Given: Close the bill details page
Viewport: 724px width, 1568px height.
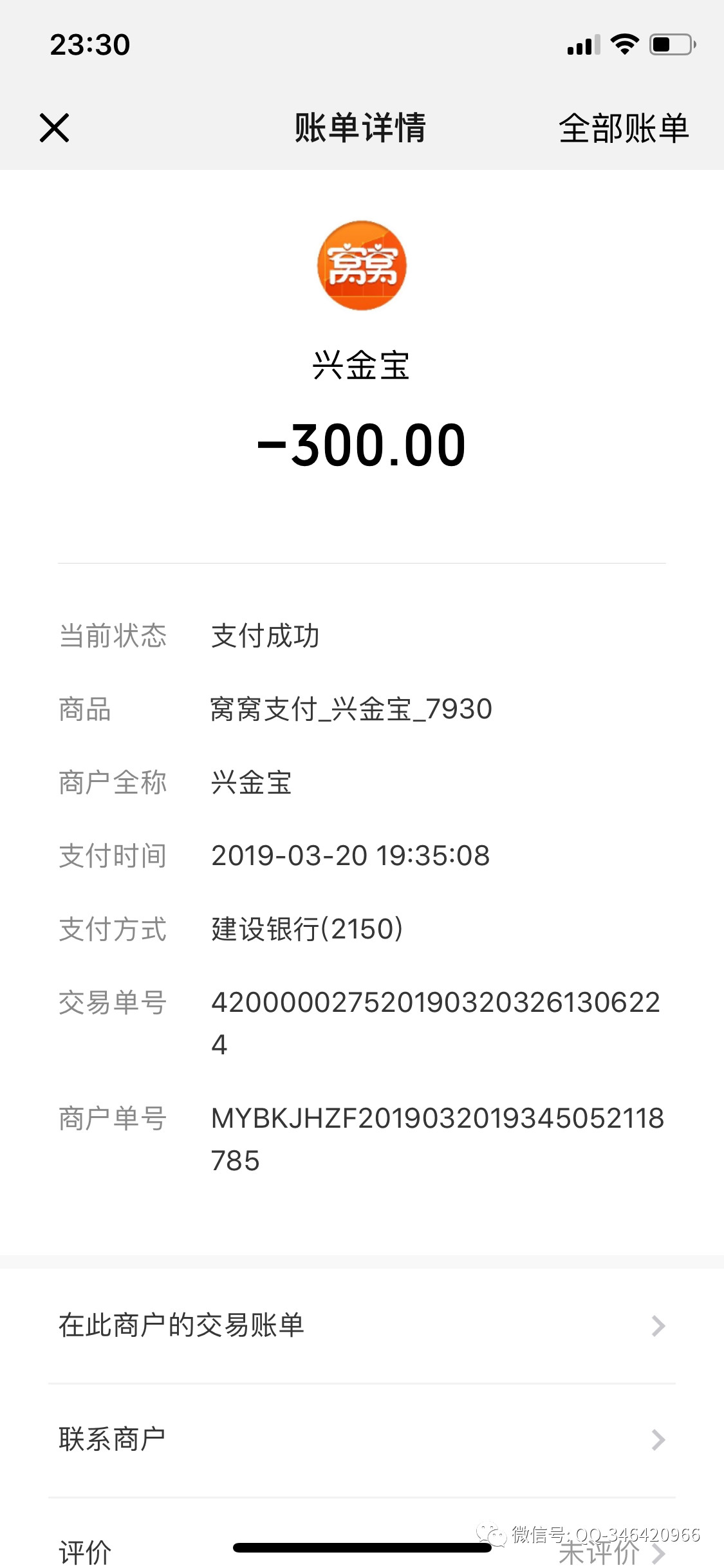Looking at the screenshot, I should pyautogui.click(x=54, y=127).
